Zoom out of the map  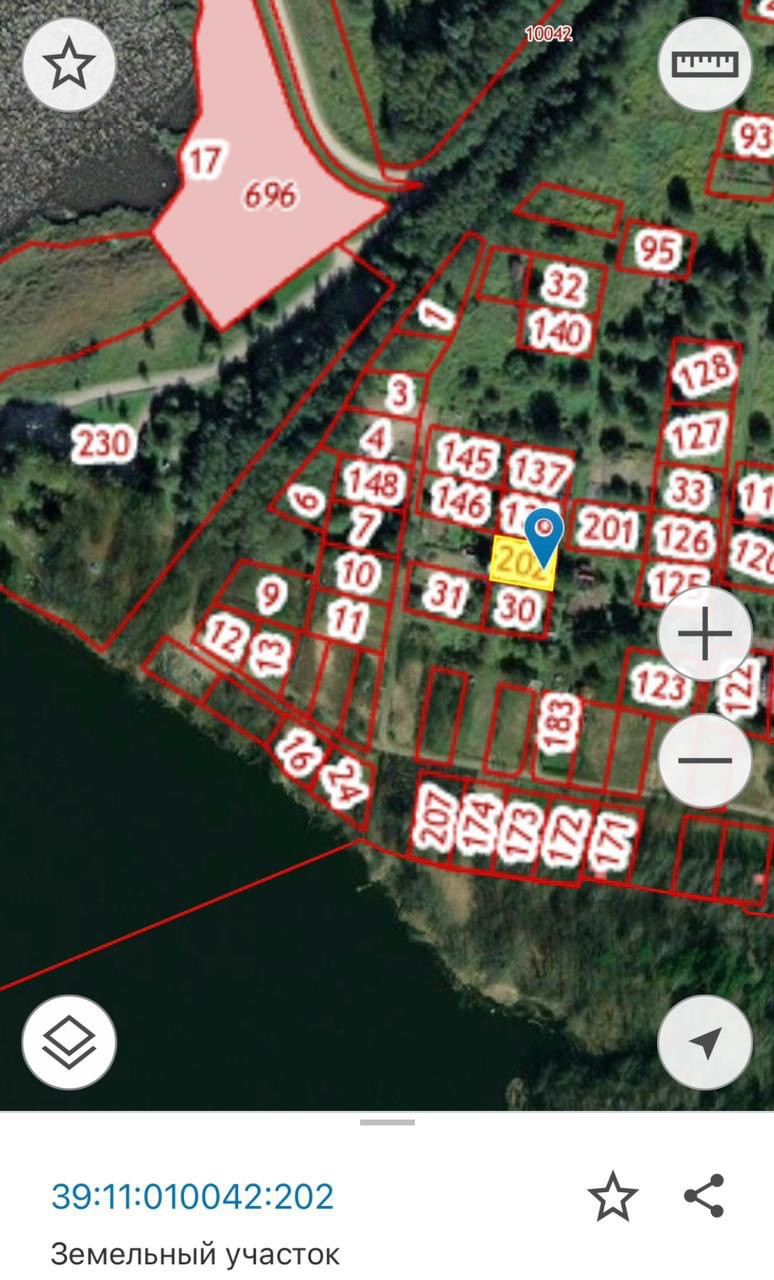(x=705, y=760)
